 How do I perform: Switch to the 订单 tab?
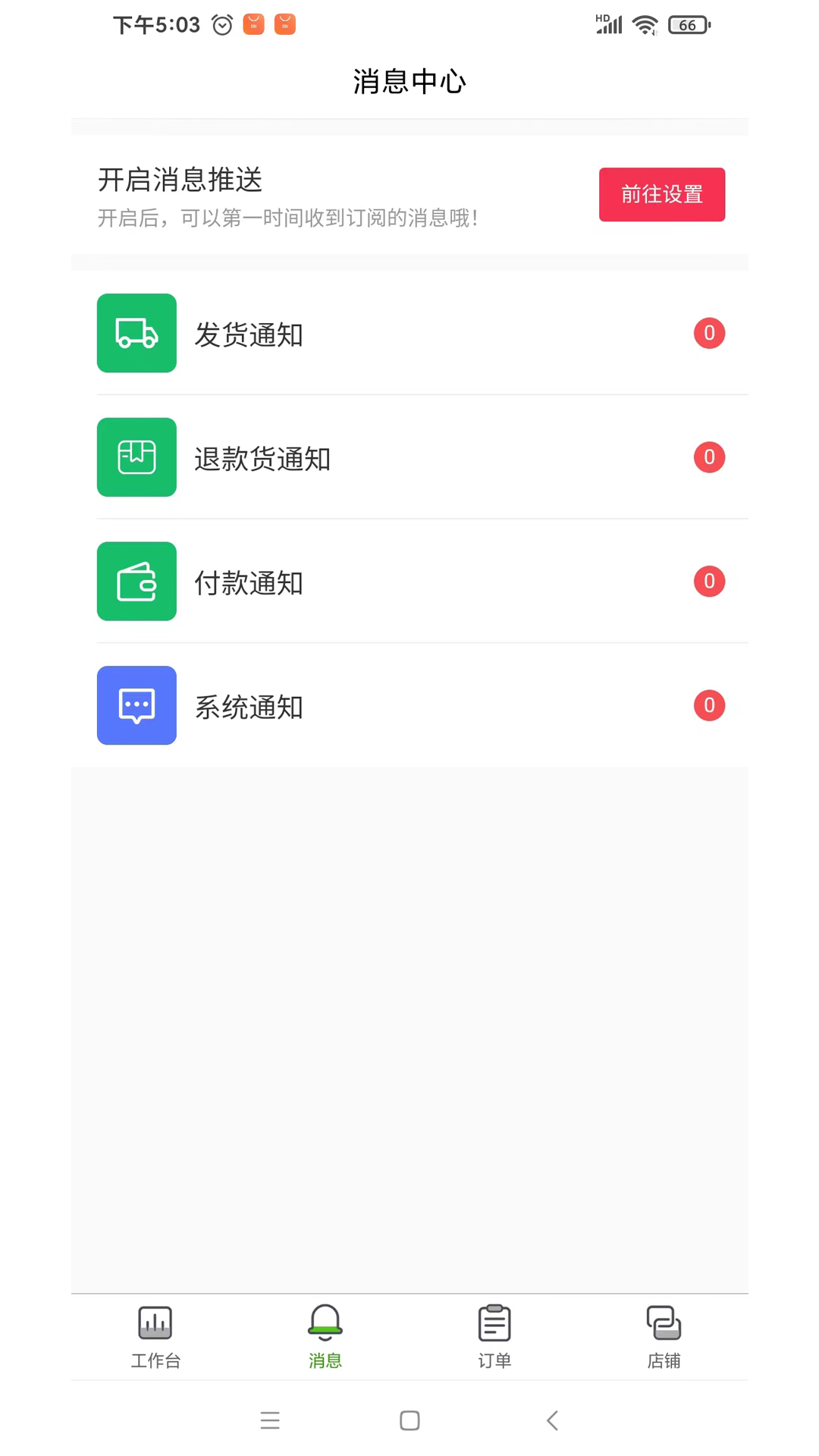click(494, 1336)
